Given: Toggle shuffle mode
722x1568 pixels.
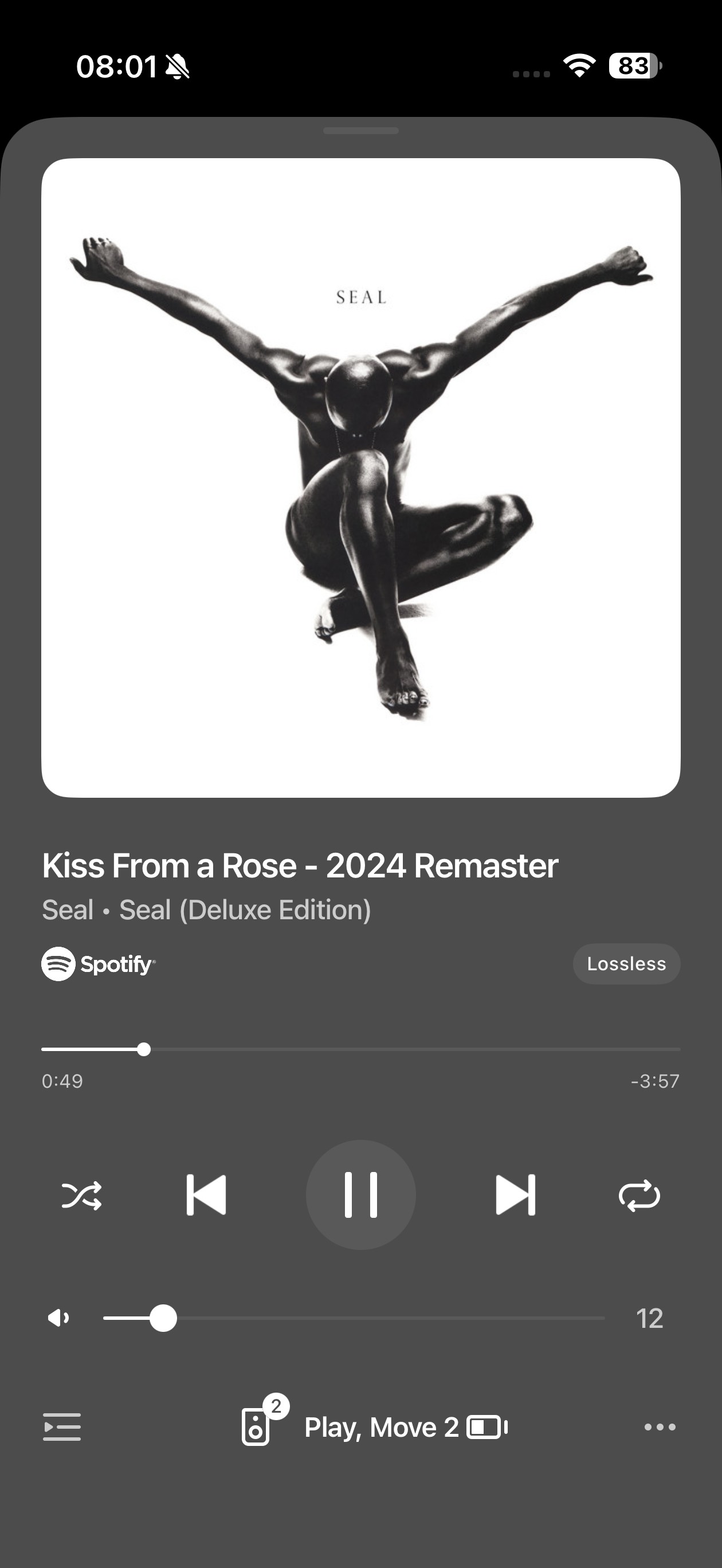Looking at the screenshot, I should [x=81, y=1195].
